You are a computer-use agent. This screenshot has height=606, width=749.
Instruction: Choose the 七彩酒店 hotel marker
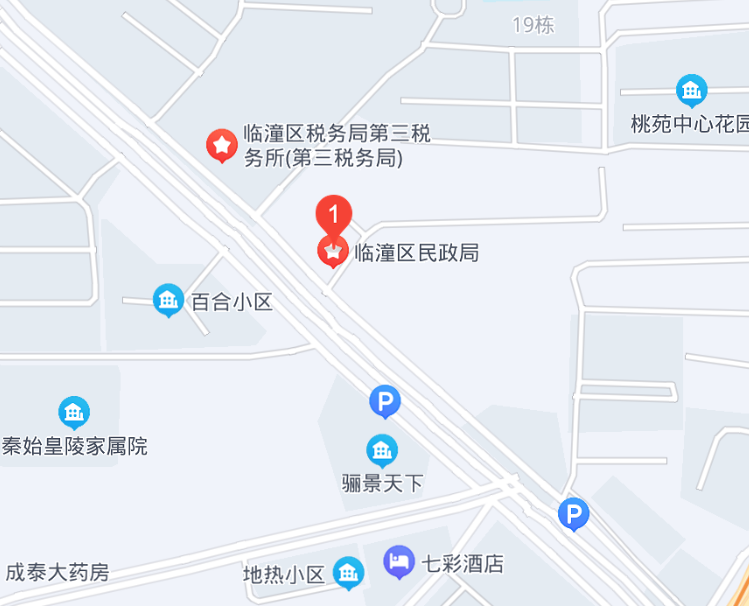point(399,561)
